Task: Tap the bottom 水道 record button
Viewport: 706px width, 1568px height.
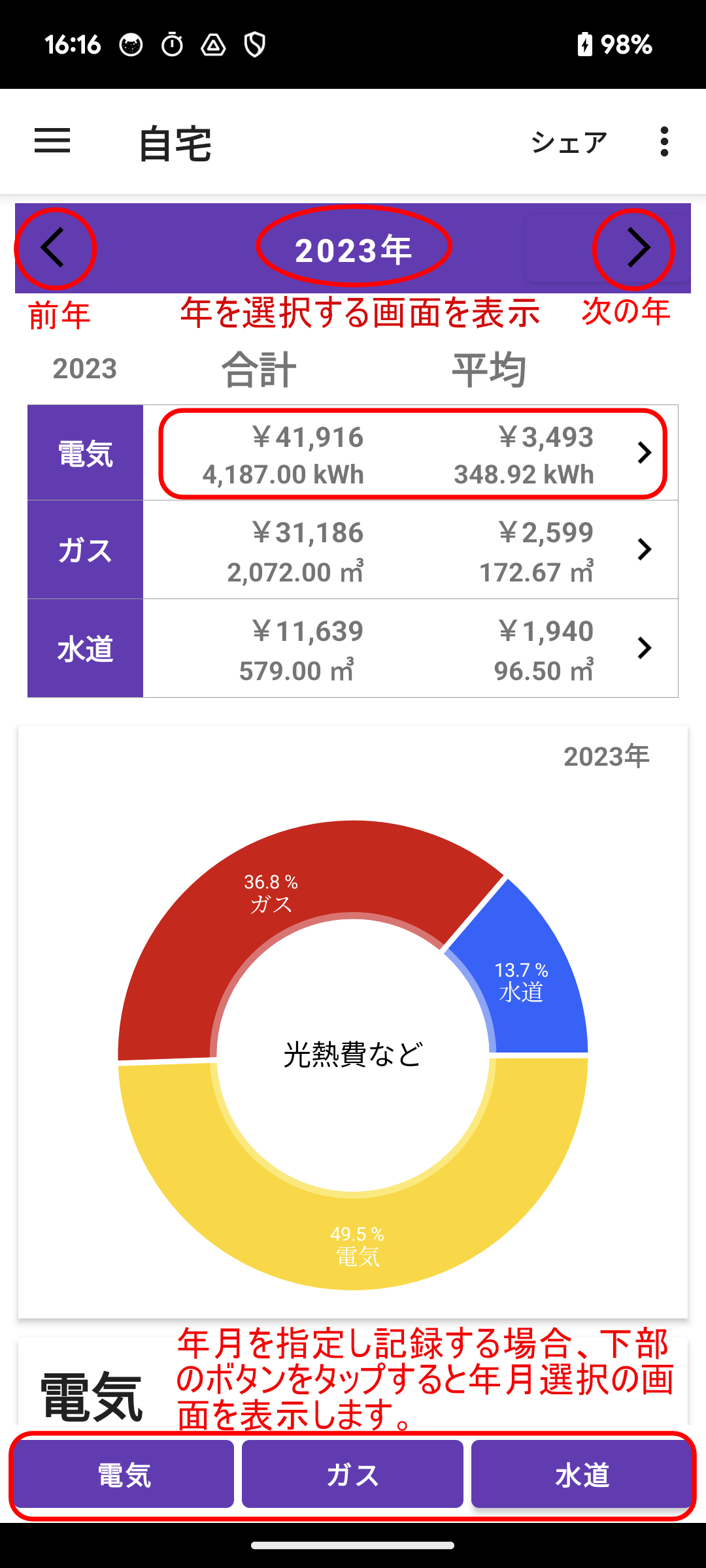Action: tap(580, 1474)
